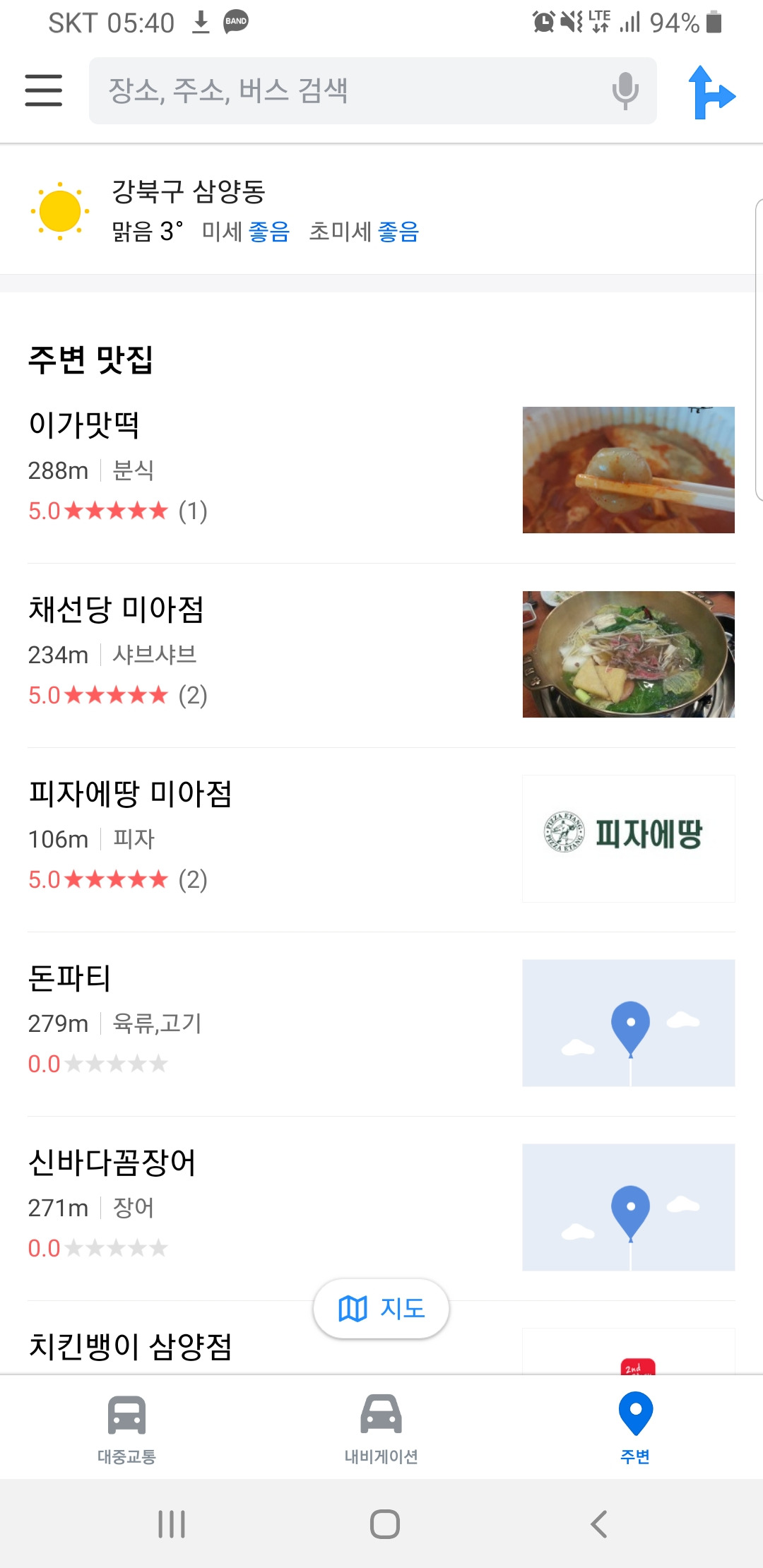Tap the system home button
763x1568 pixels.
tap(384, 1524)
